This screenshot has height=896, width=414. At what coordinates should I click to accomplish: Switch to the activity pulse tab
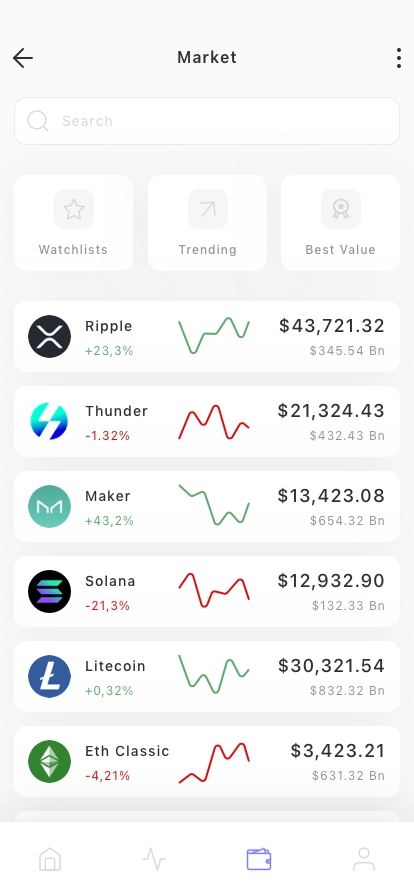154,859
